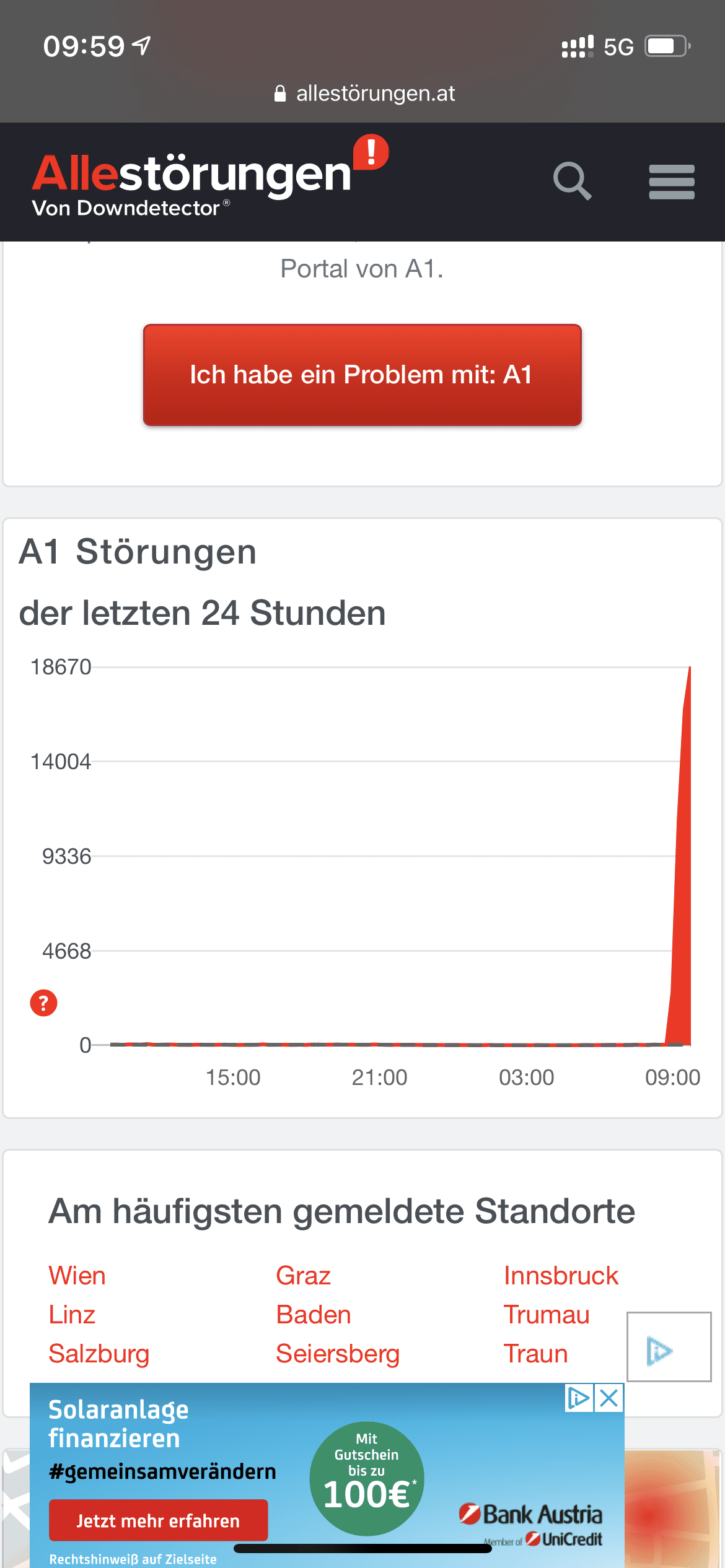Open the Wien location link
This screenshot has height=1568, width=725.
(77, 1276)
